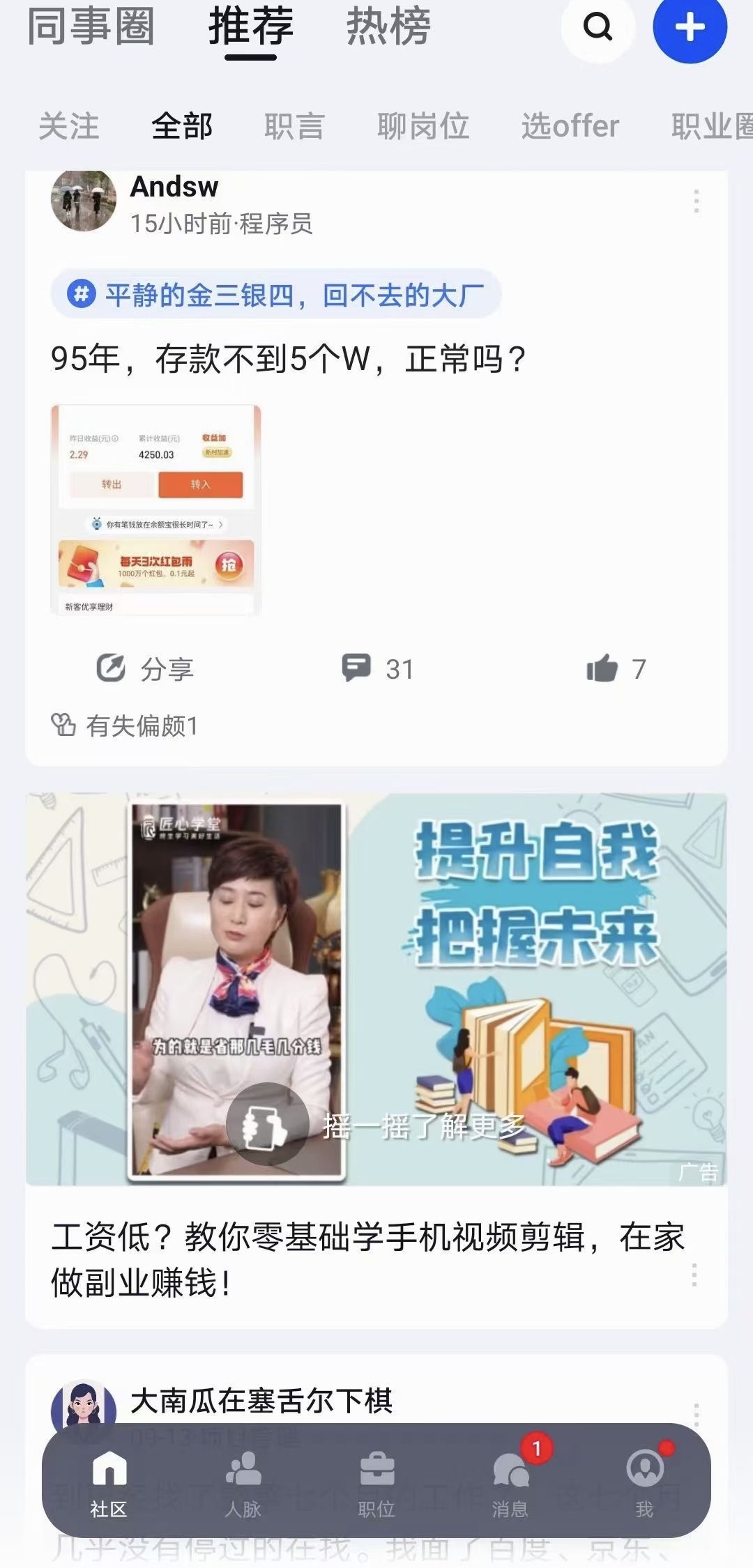Viewport: 753px width, 1568px height.
Task: Select the 聊岗位 category tab
Action: 423,127
